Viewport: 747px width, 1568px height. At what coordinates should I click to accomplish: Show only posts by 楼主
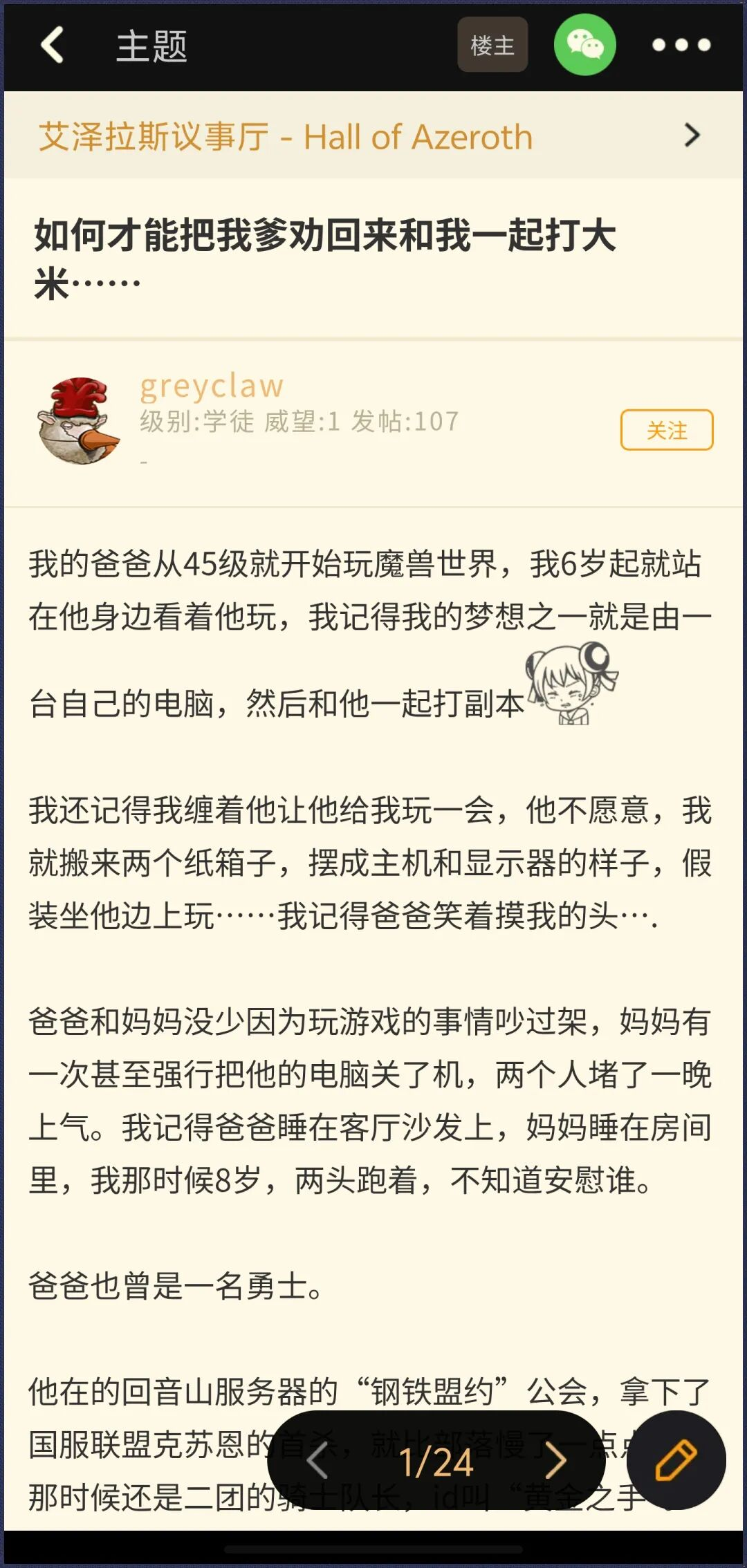492,46
